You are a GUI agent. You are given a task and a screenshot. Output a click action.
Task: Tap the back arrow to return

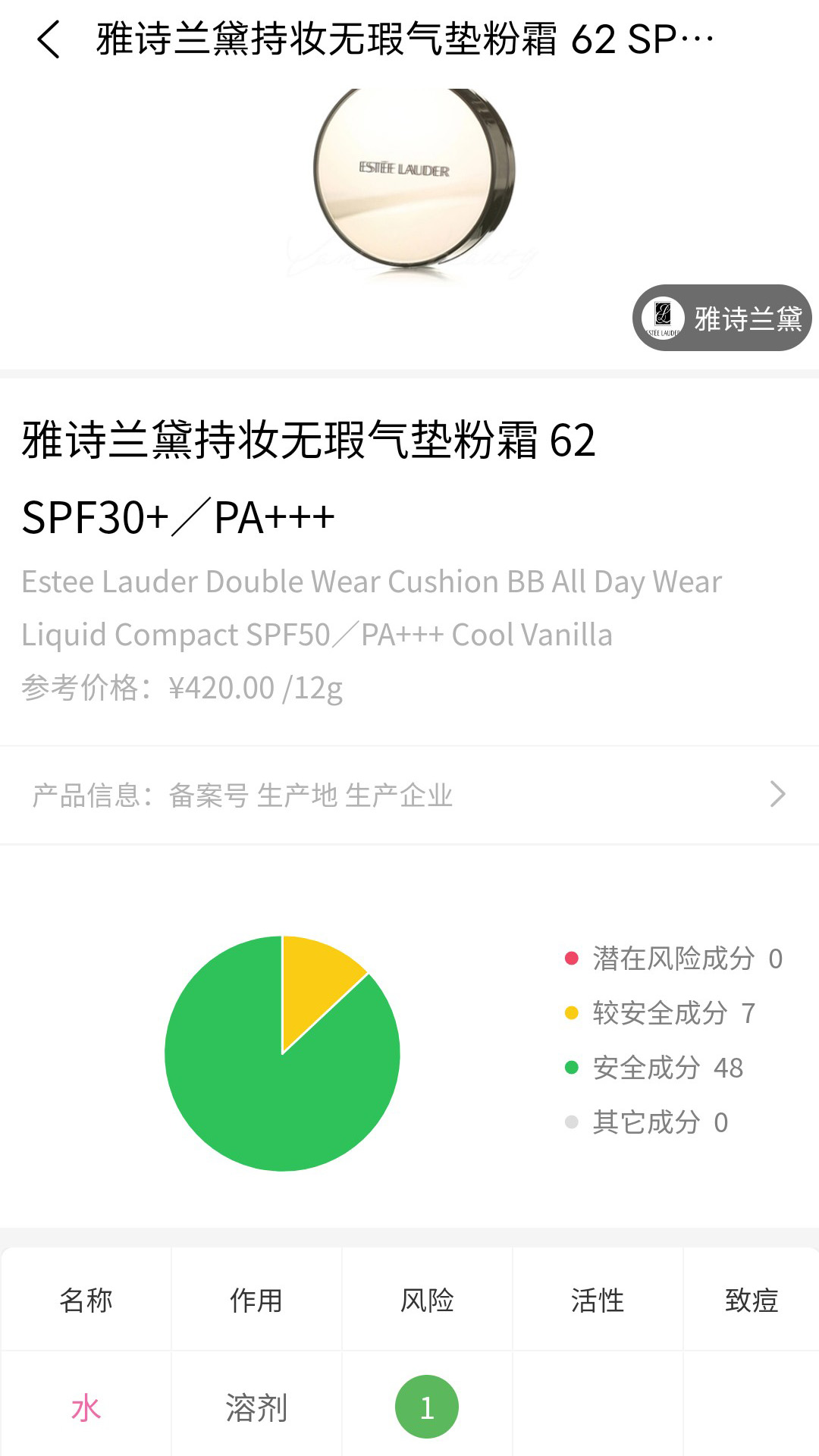(50, 39)
